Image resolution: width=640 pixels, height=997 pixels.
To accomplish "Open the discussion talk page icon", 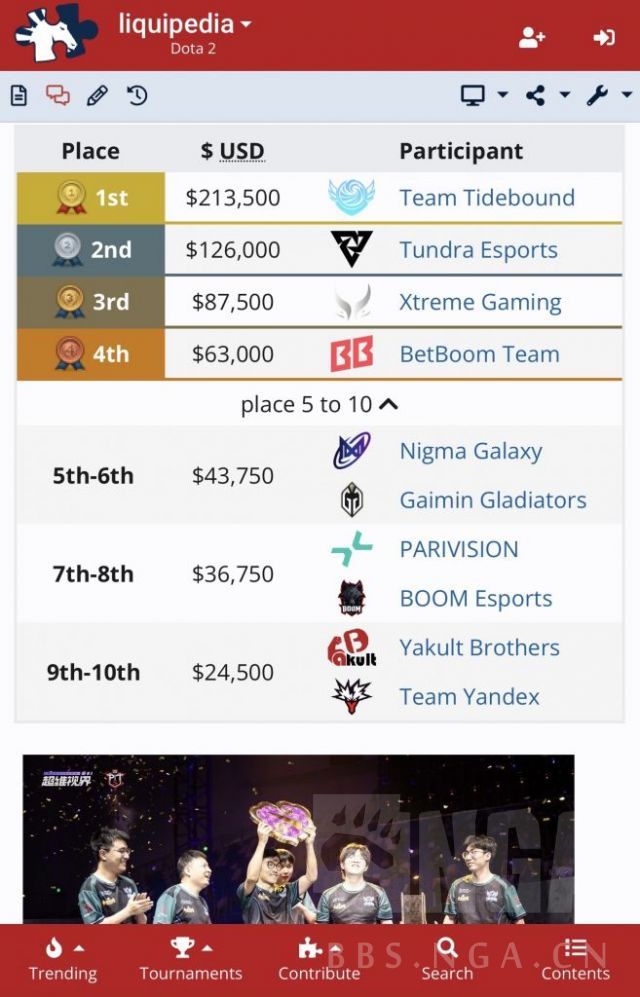I will pos(58,96).
